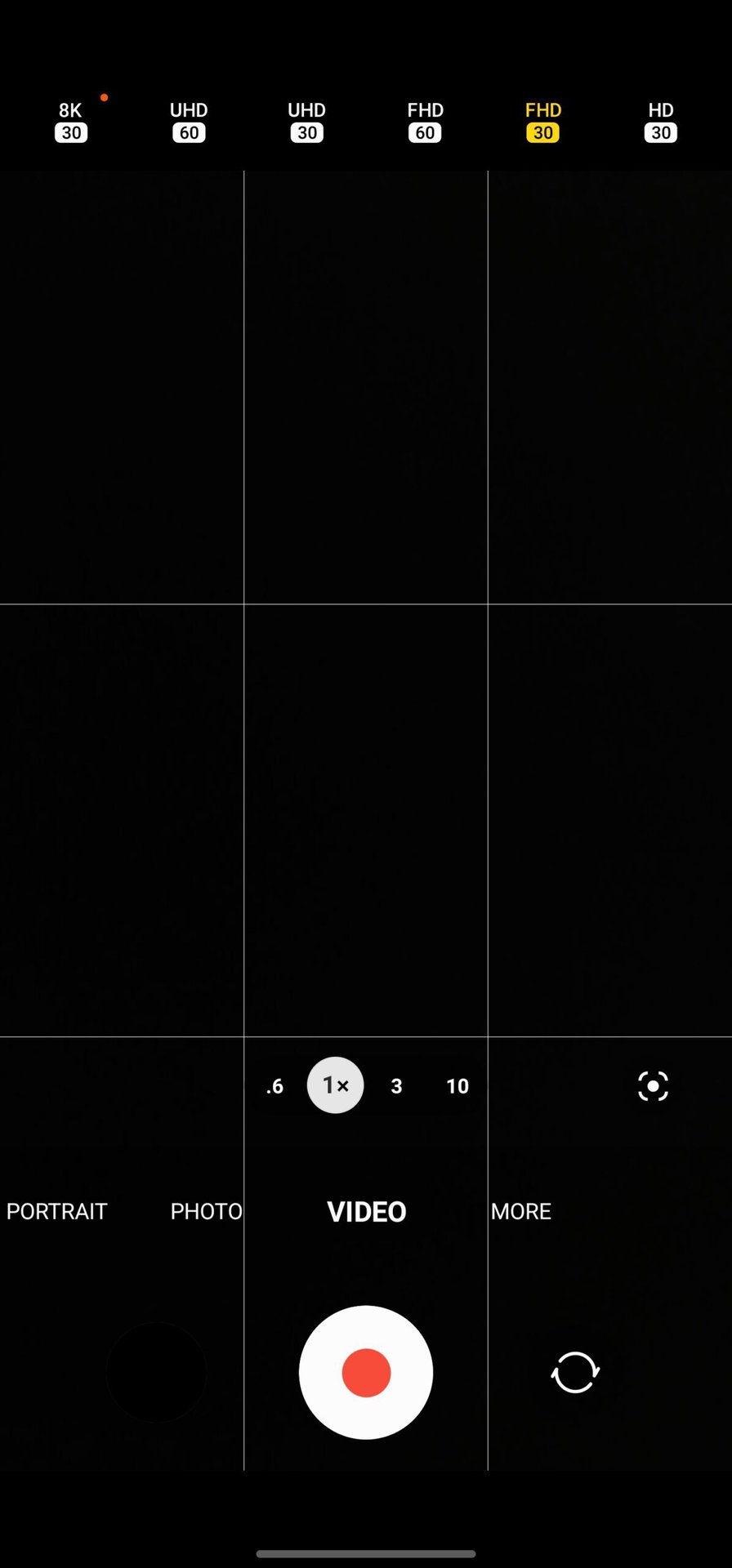Select FHD 60 video option
The width and height of the screenshot is (732, 1568).
425,122
